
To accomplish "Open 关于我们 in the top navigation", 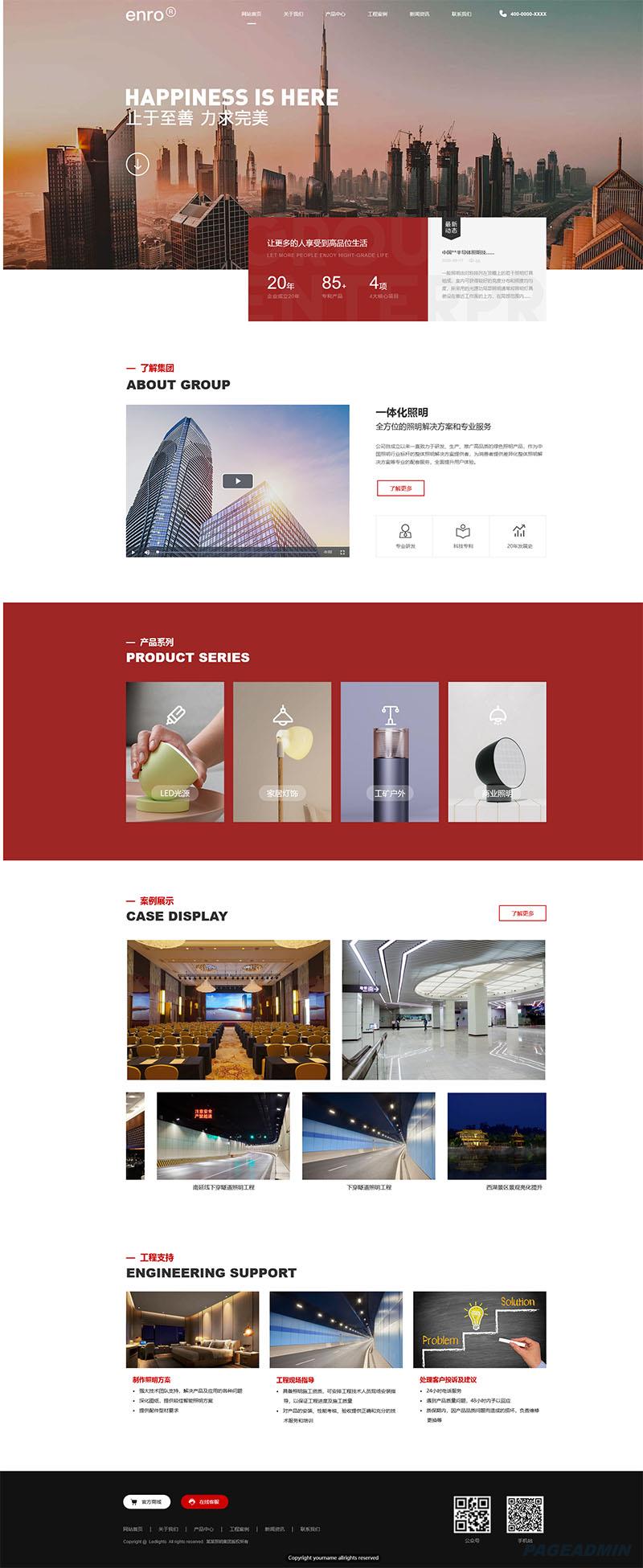I will [x=293, y=14].
